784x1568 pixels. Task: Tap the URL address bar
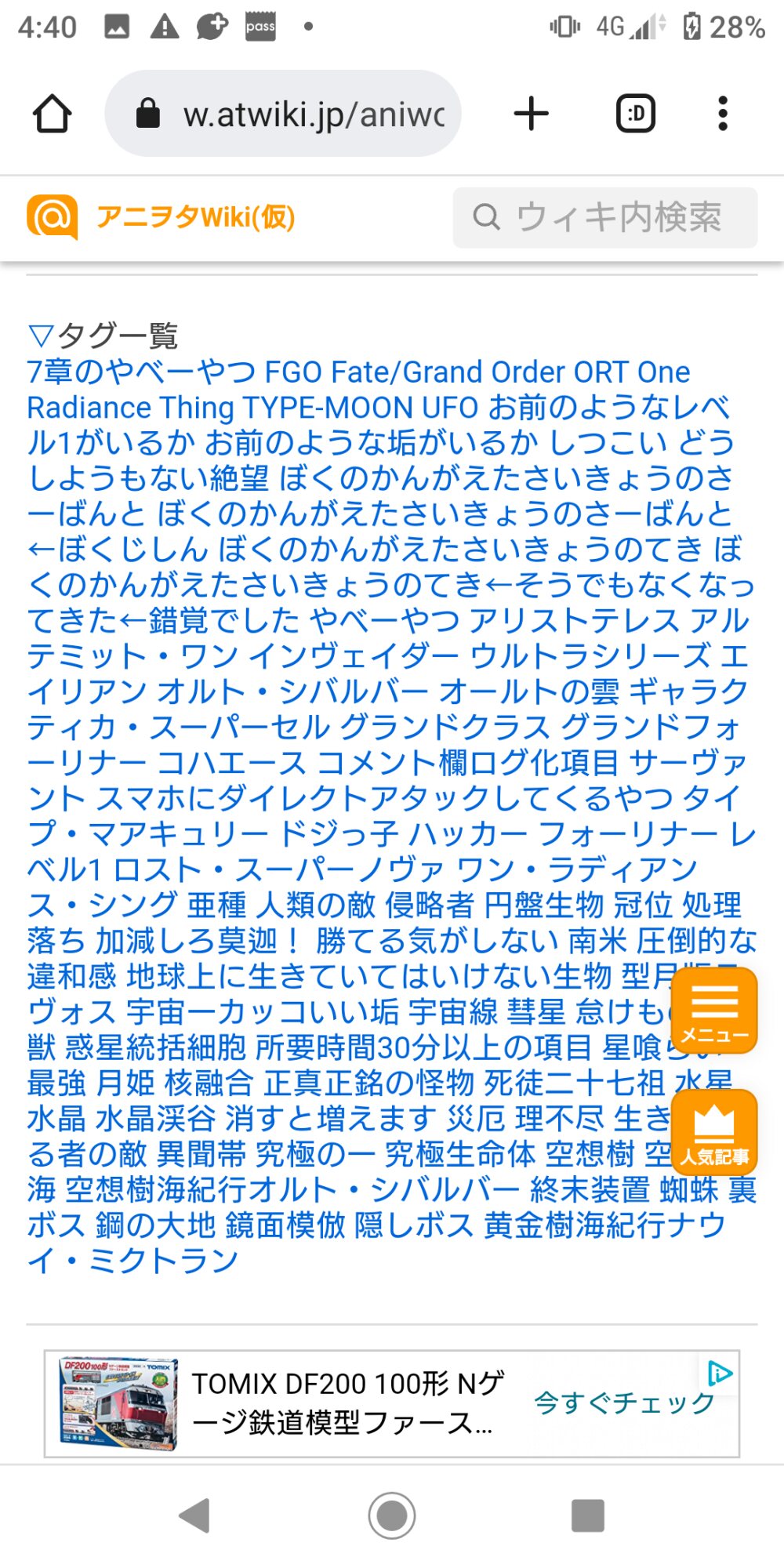tap(298, 114)
